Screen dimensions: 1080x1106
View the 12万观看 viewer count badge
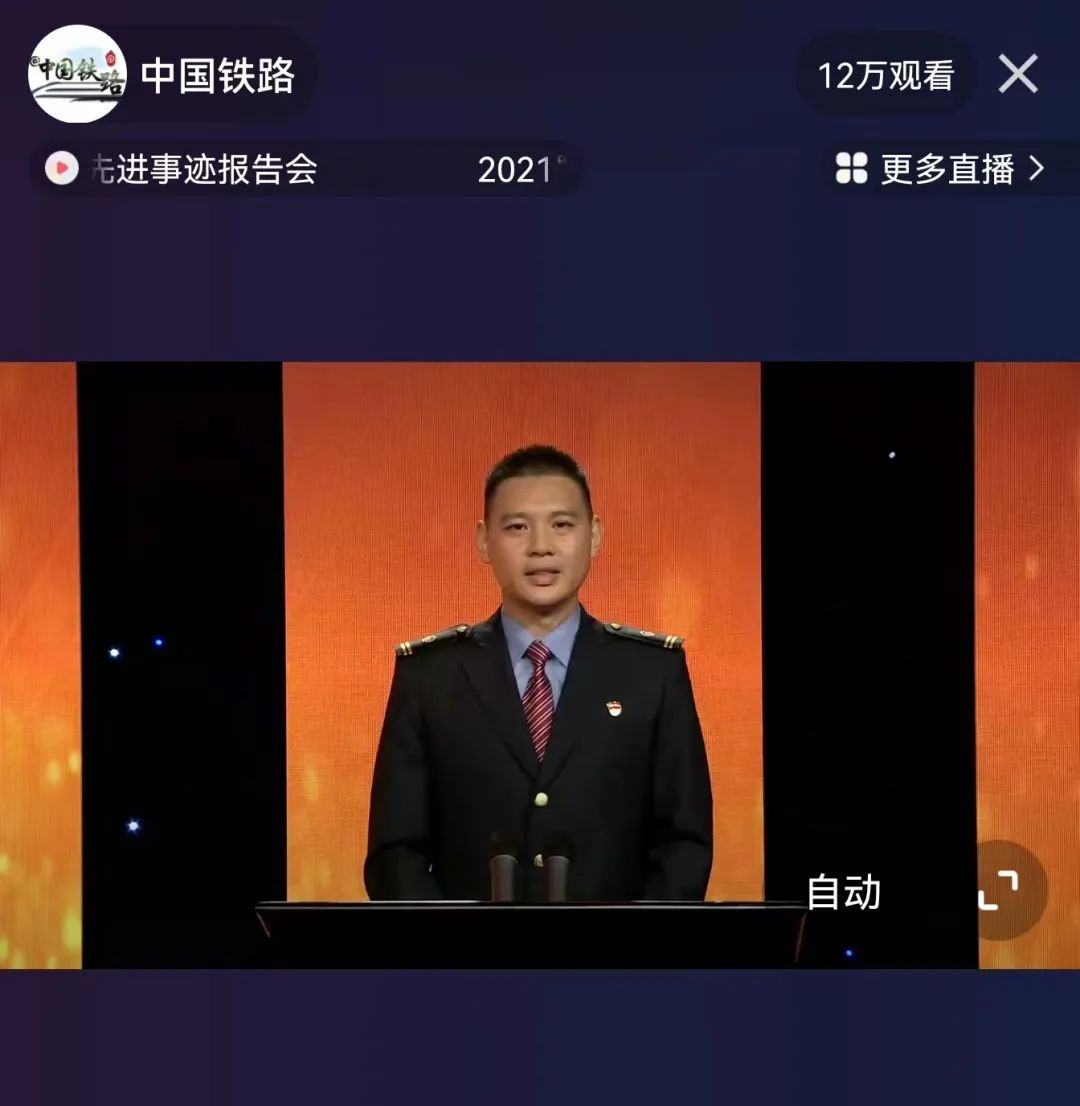(x=885, y=73)
